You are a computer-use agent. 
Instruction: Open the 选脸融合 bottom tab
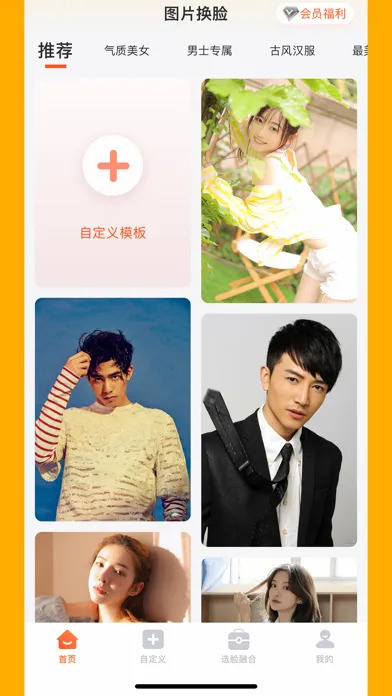[x=239, y=646]
